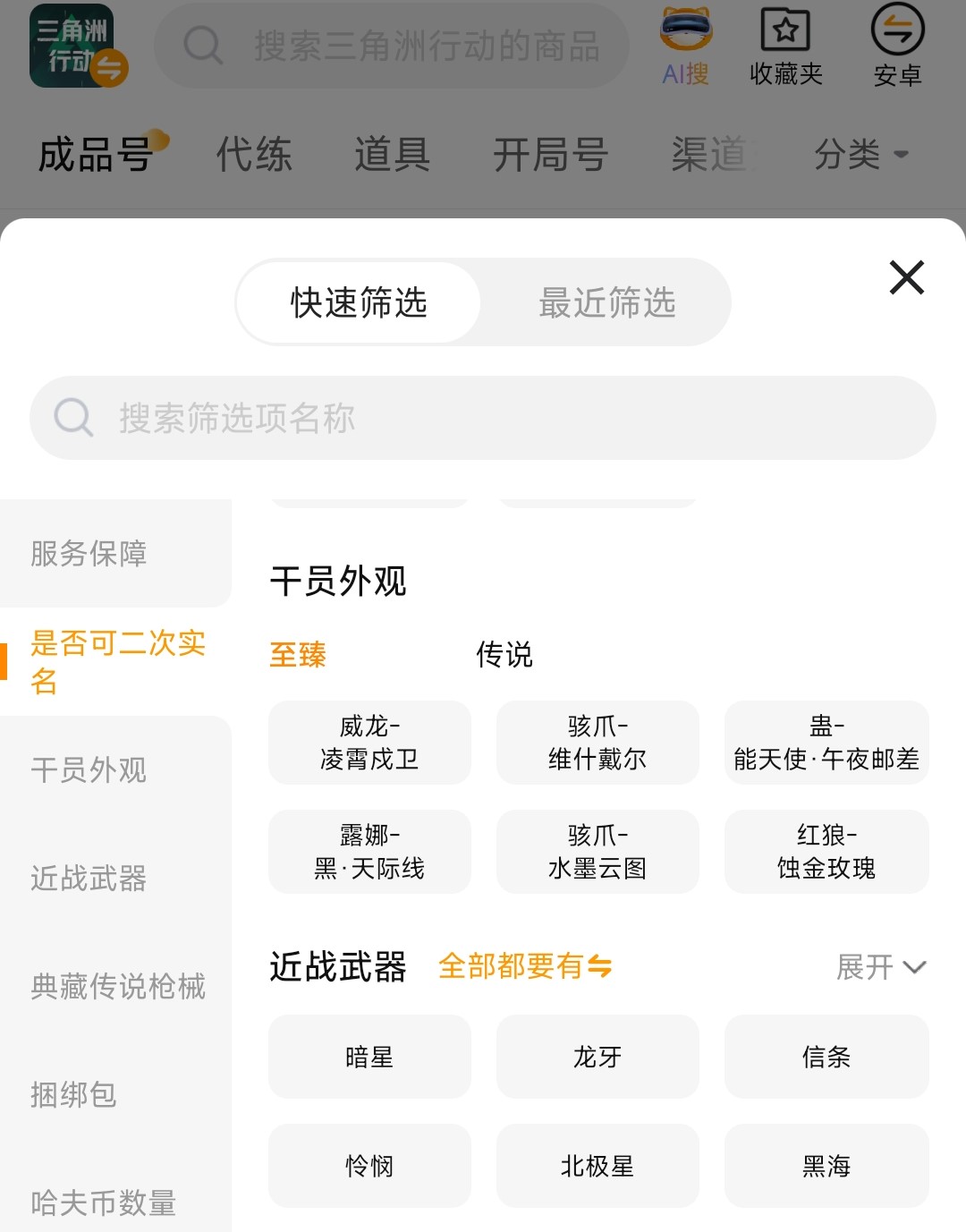Select 露娜-黑·天际线 skin filter
This screenshot has height=1232, width=966.
(x=369, y=852)
